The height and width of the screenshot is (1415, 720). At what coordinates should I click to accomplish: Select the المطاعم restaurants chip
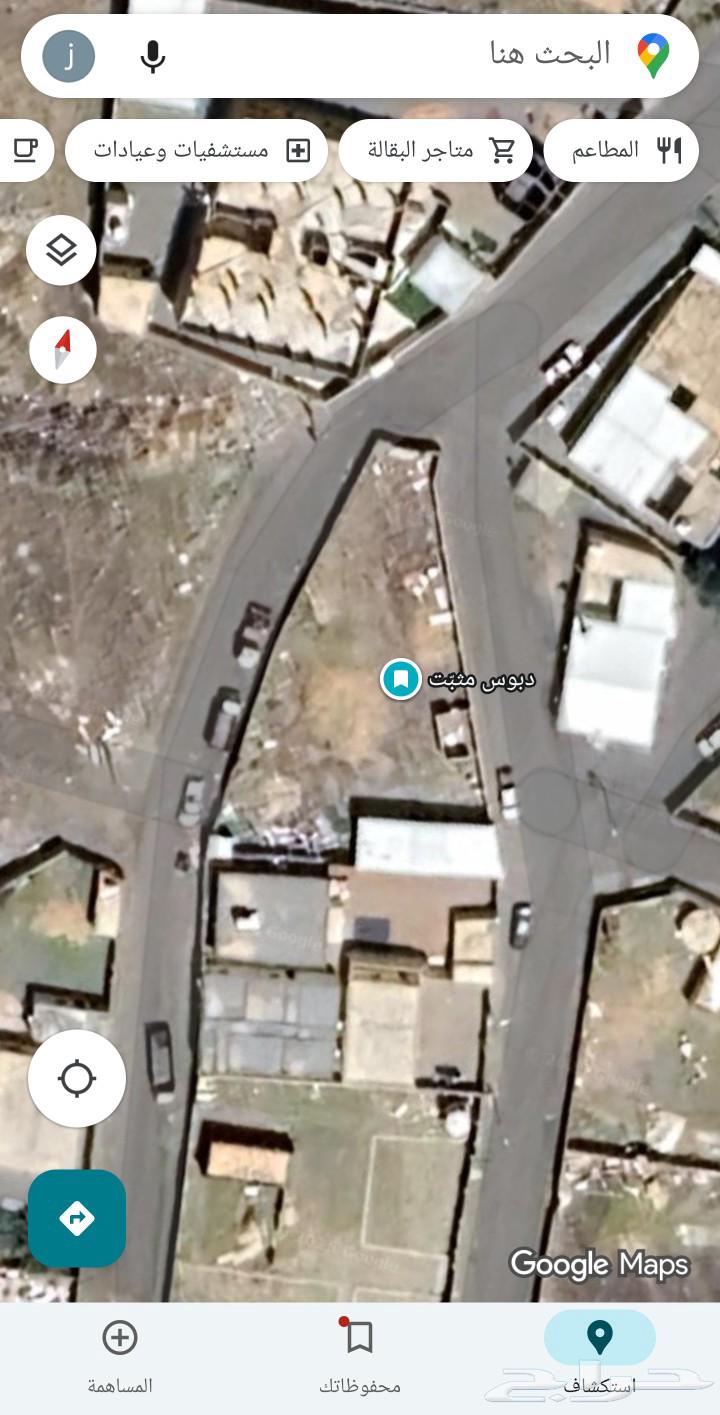click(621, 150)
